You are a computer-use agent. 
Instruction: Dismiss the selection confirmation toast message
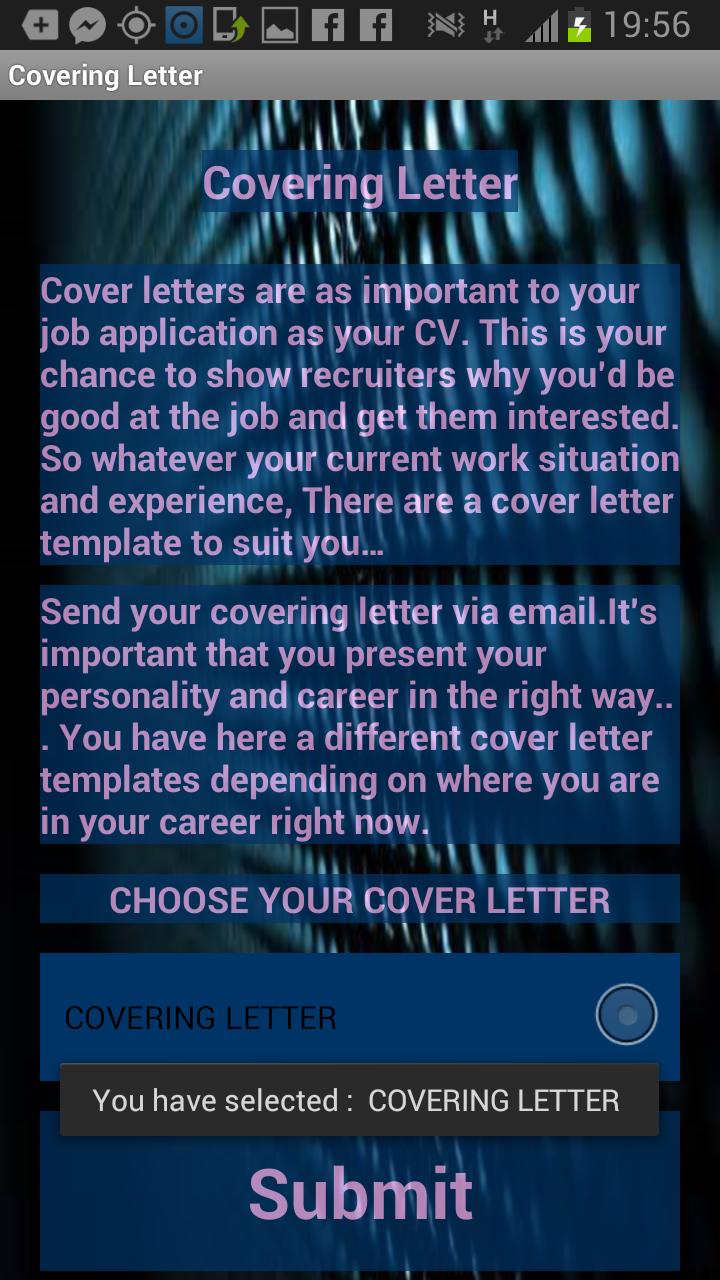[x=360, y=1100]
